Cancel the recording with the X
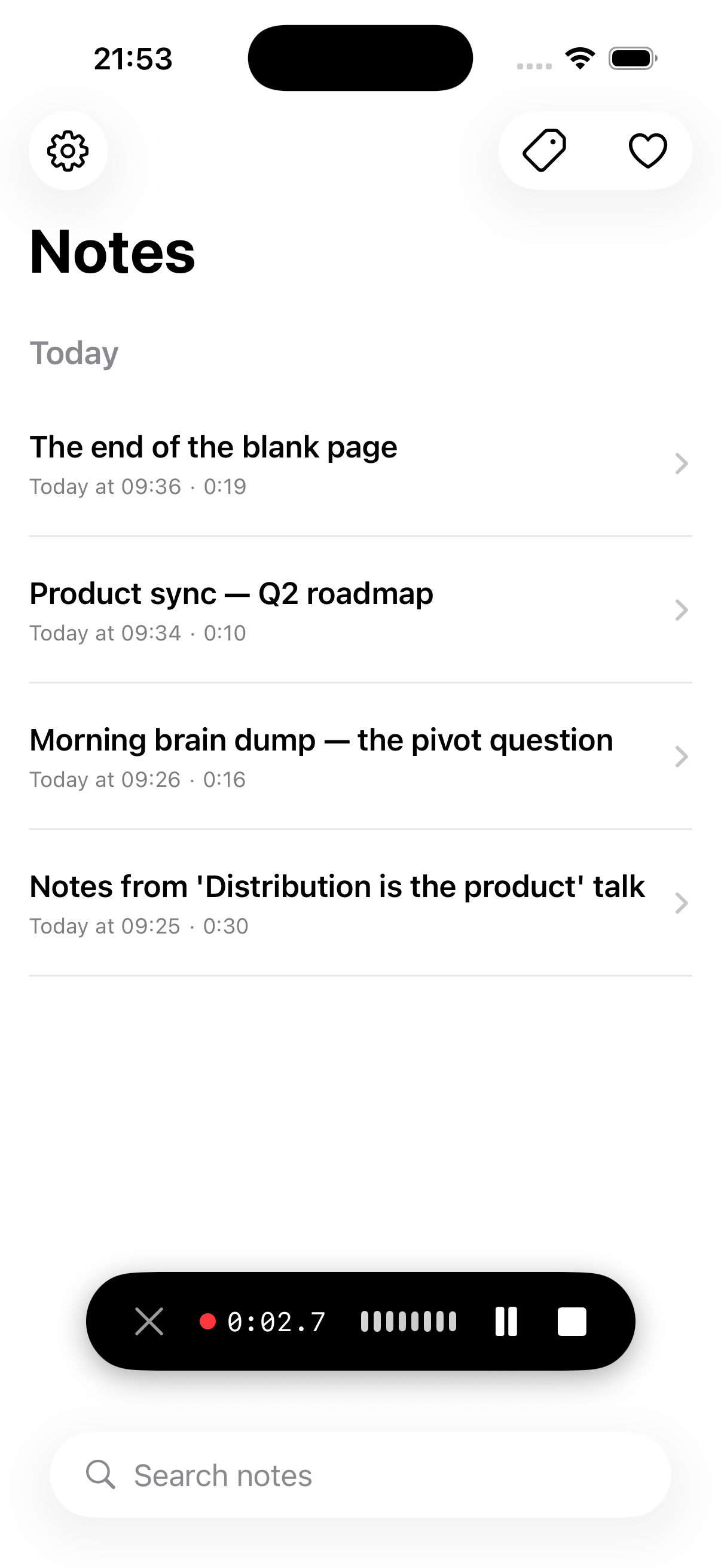 149,1321
